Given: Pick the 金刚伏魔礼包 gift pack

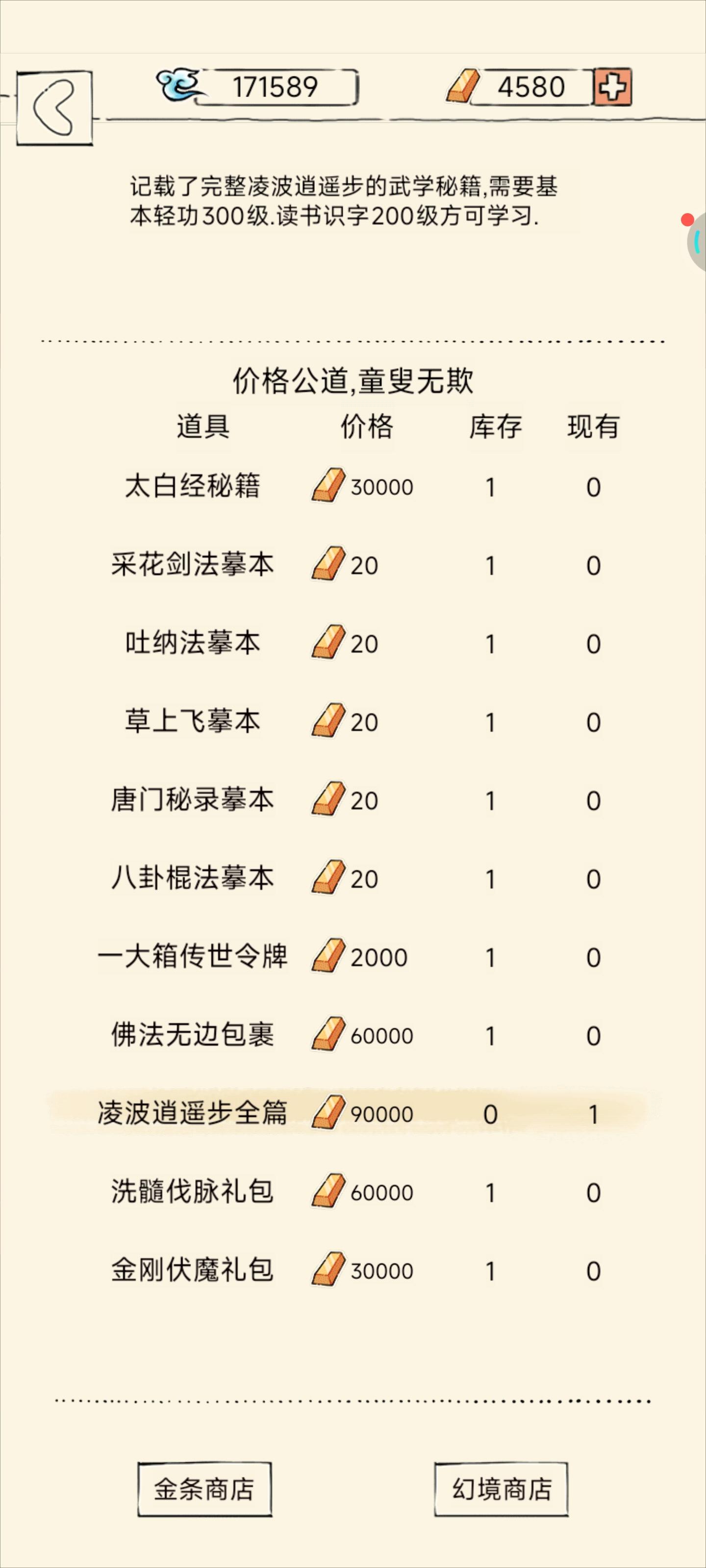Looking at the screenshot, I should click(353, 1271).
